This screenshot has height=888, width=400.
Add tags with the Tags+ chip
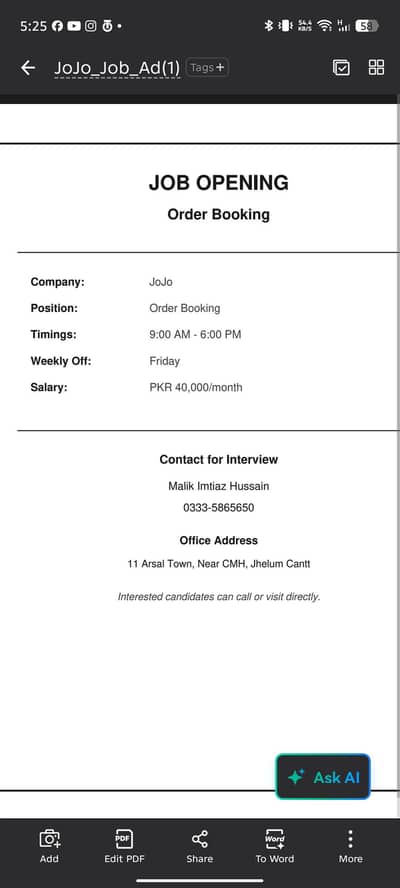point(207,67)
